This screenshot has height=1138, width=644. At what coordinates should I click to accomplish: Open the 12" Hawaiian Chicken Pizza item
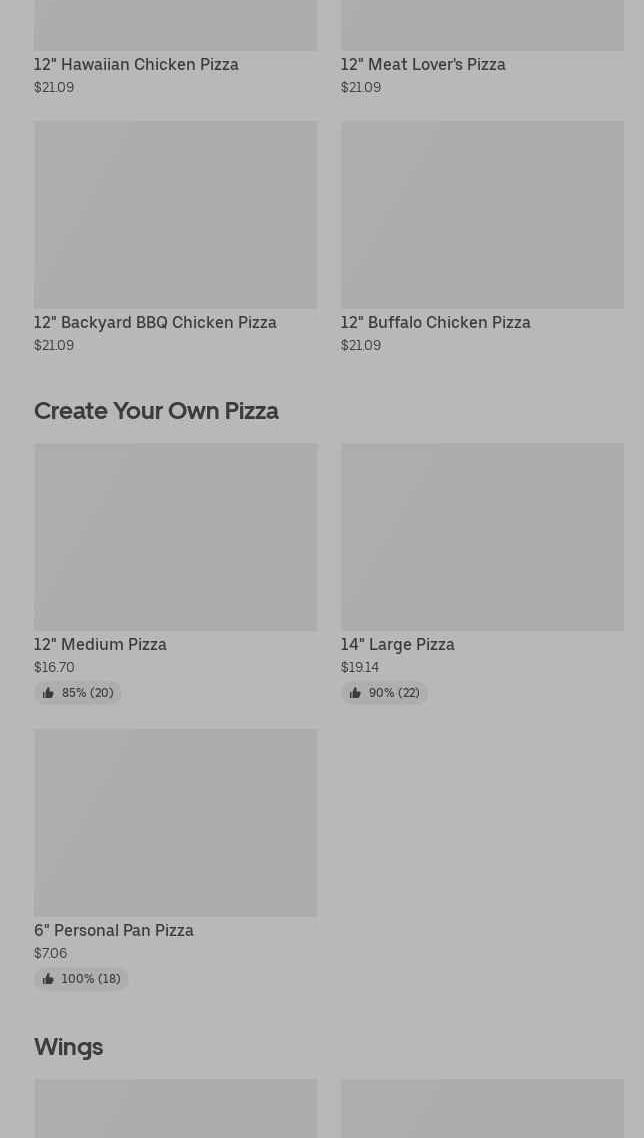coord(136,64)
